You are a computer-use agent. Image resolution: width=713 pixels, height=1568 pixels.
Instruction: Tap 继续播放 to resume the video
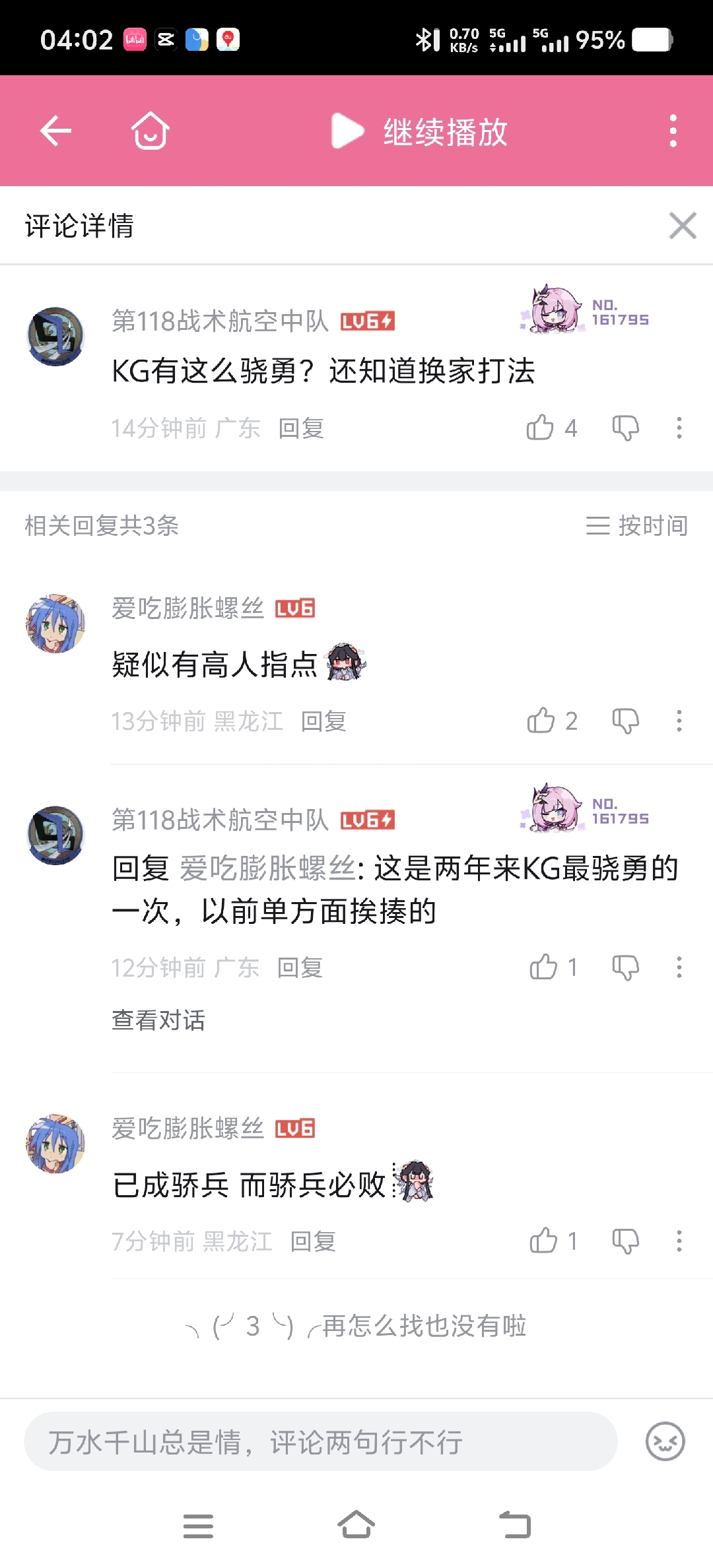pyautogui.click(x=420, y=131)
